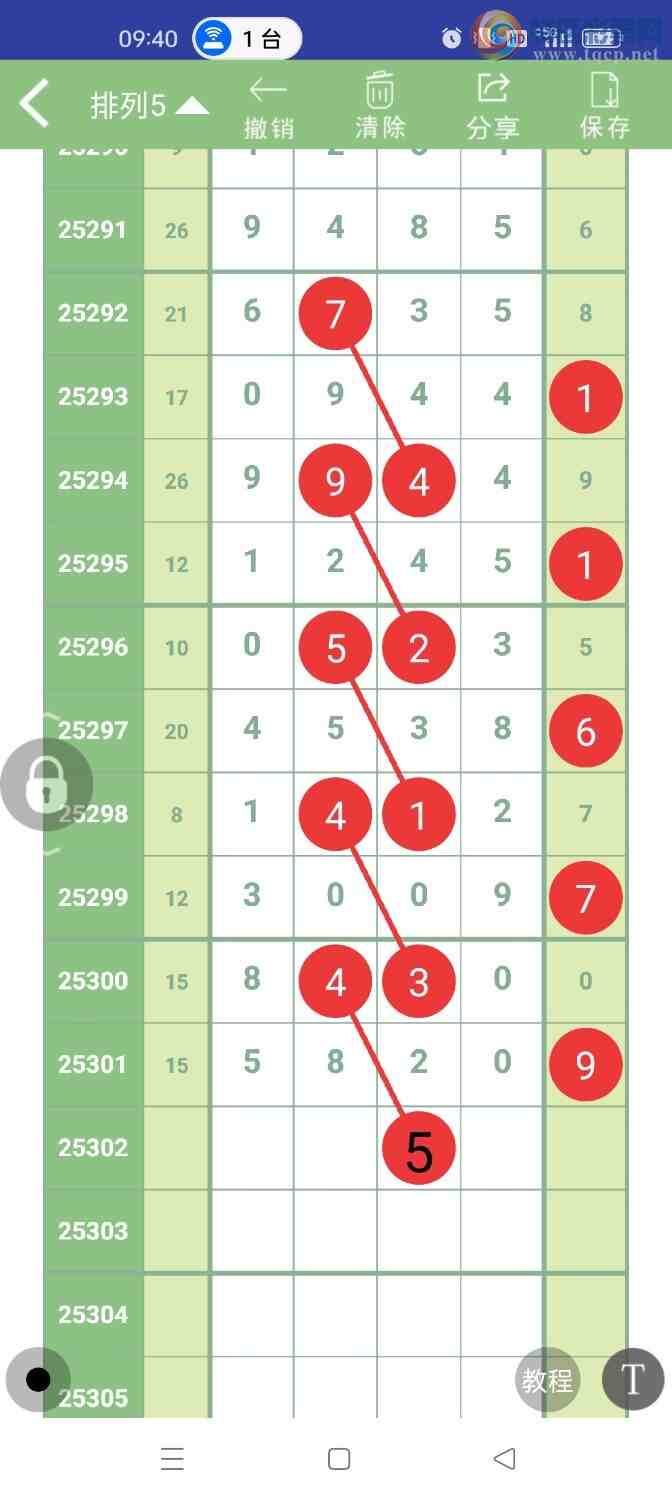
Task: Save the chart with 保存
Action: pyautogui.click(x=604, y=107)
